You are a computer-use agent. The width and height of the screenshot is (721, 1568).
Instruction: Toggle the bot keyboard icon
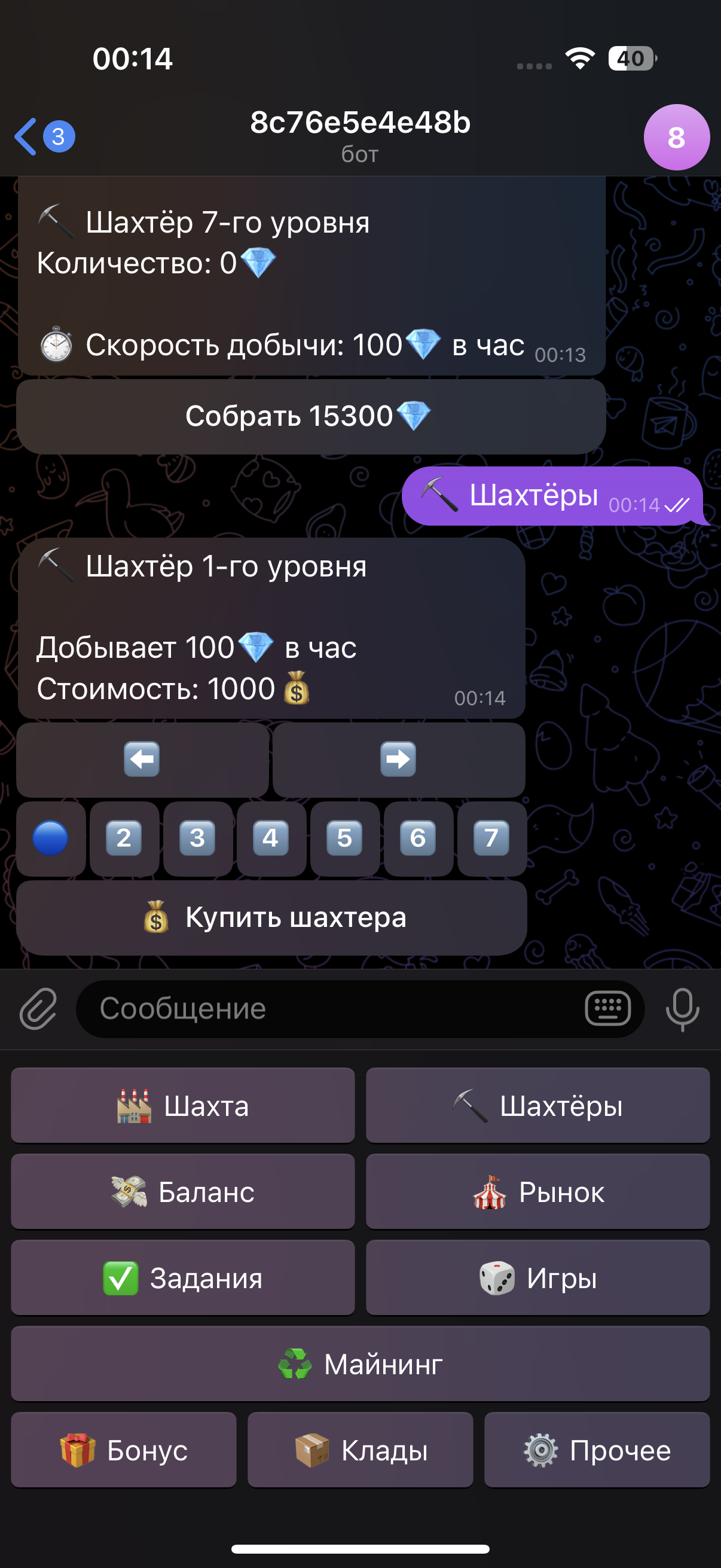coord(607,1009)
